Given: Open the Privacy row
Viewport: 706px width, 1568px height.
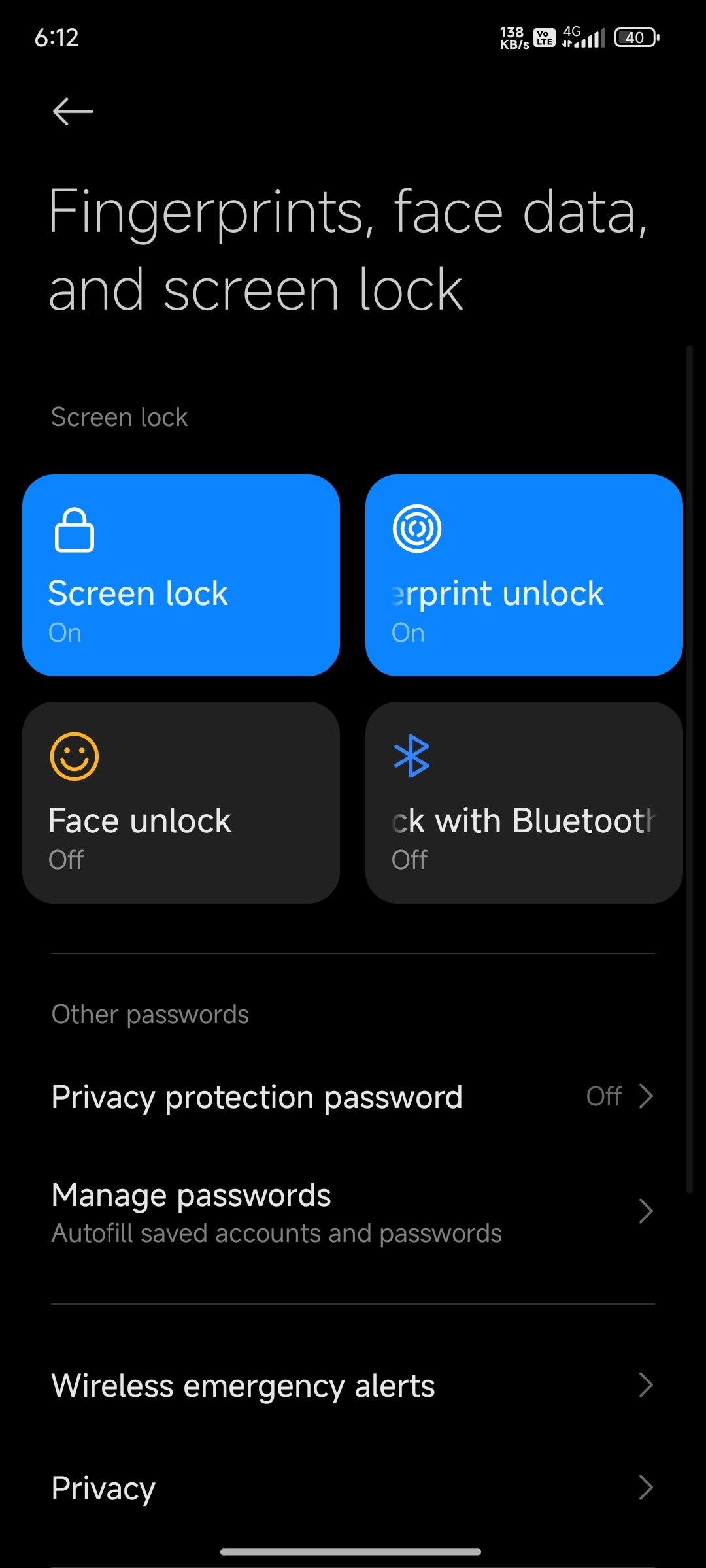Looking at the screenshot, I should pyautogui.click(x=353, y=1488).
